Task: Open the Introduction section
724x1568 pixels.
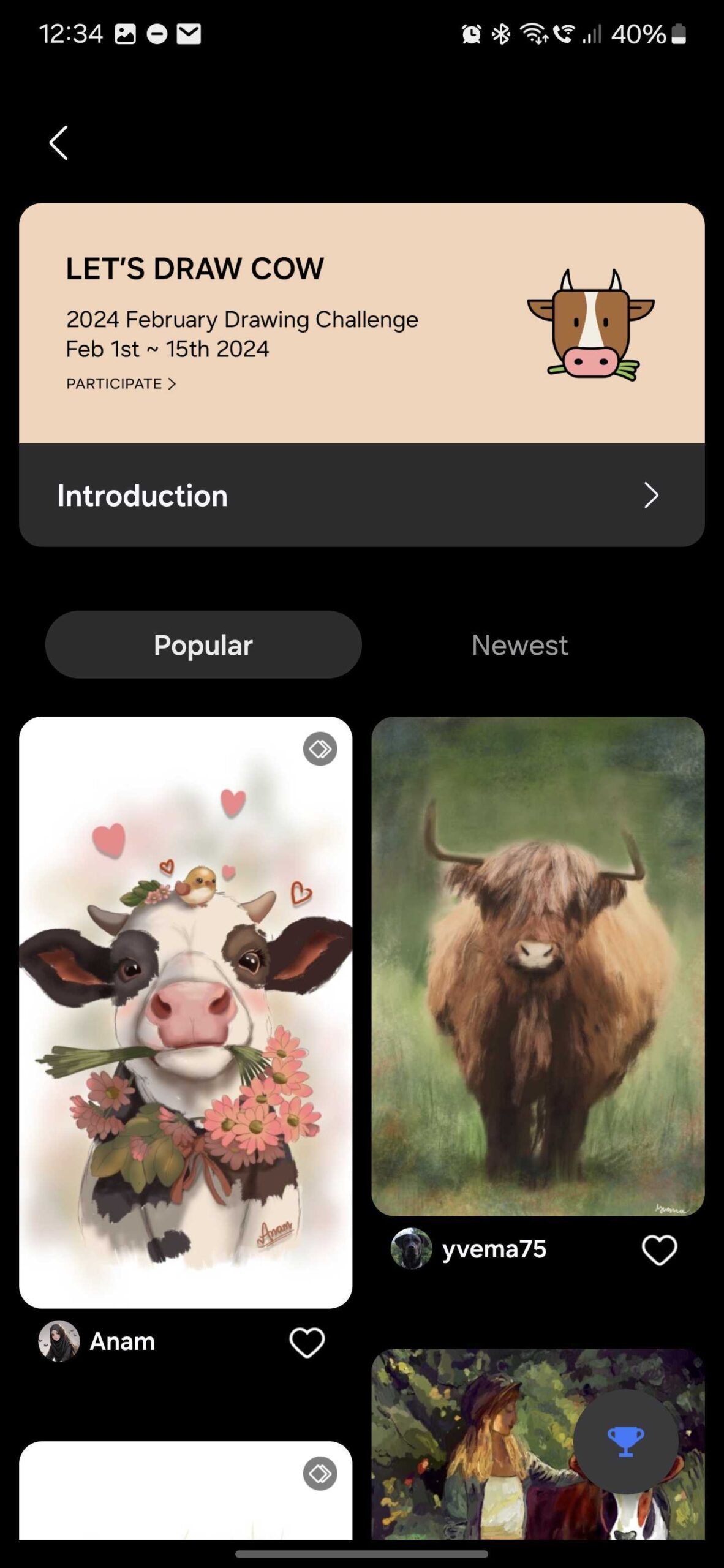Action: [x=361, y=495]
